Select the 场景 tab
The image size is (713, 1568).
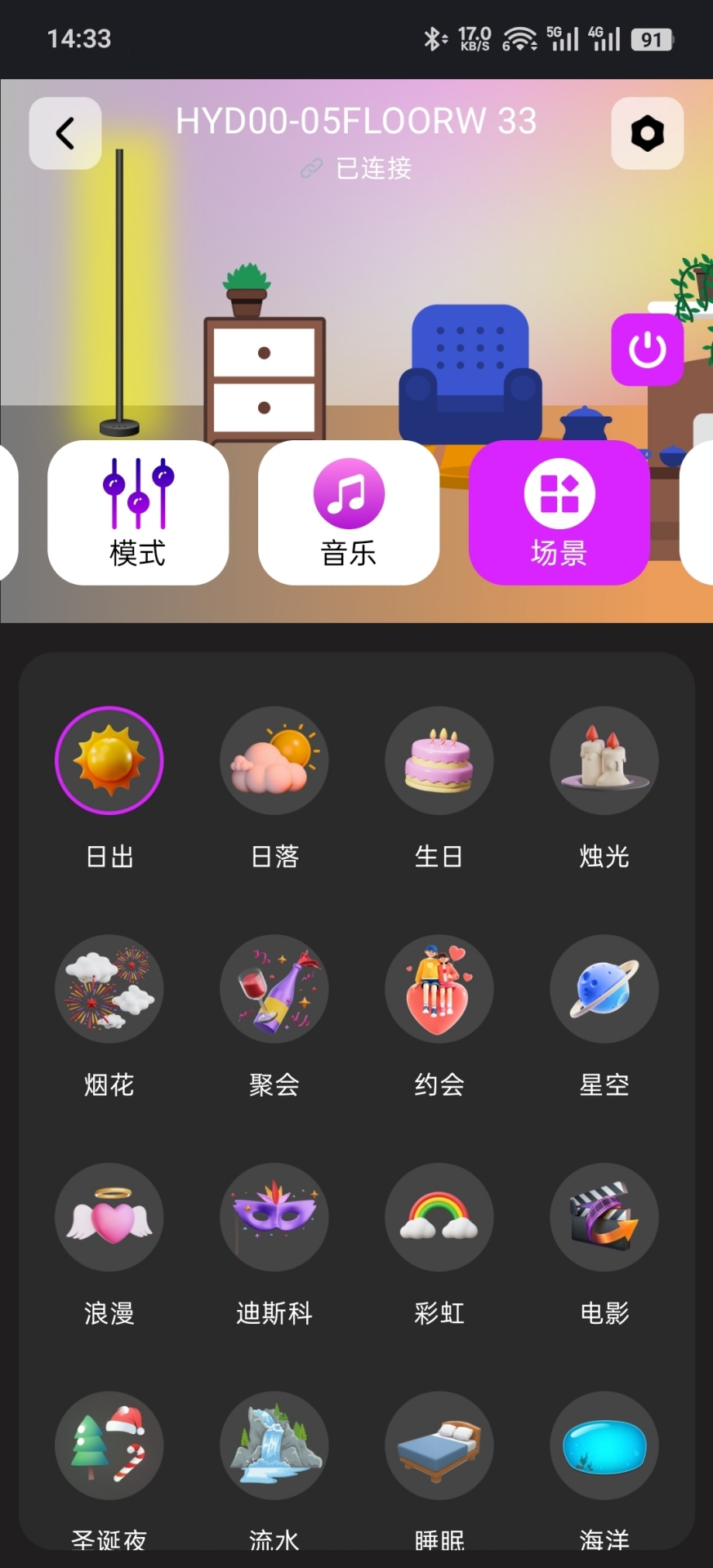click(x=559, y=513)
